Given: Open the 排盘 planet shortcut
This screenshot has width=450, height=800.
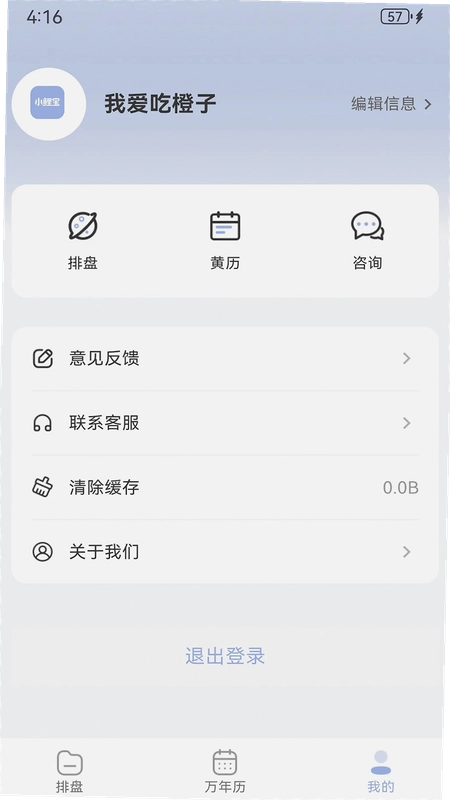Looking at the screenshot, I should [x=83, y=241].
